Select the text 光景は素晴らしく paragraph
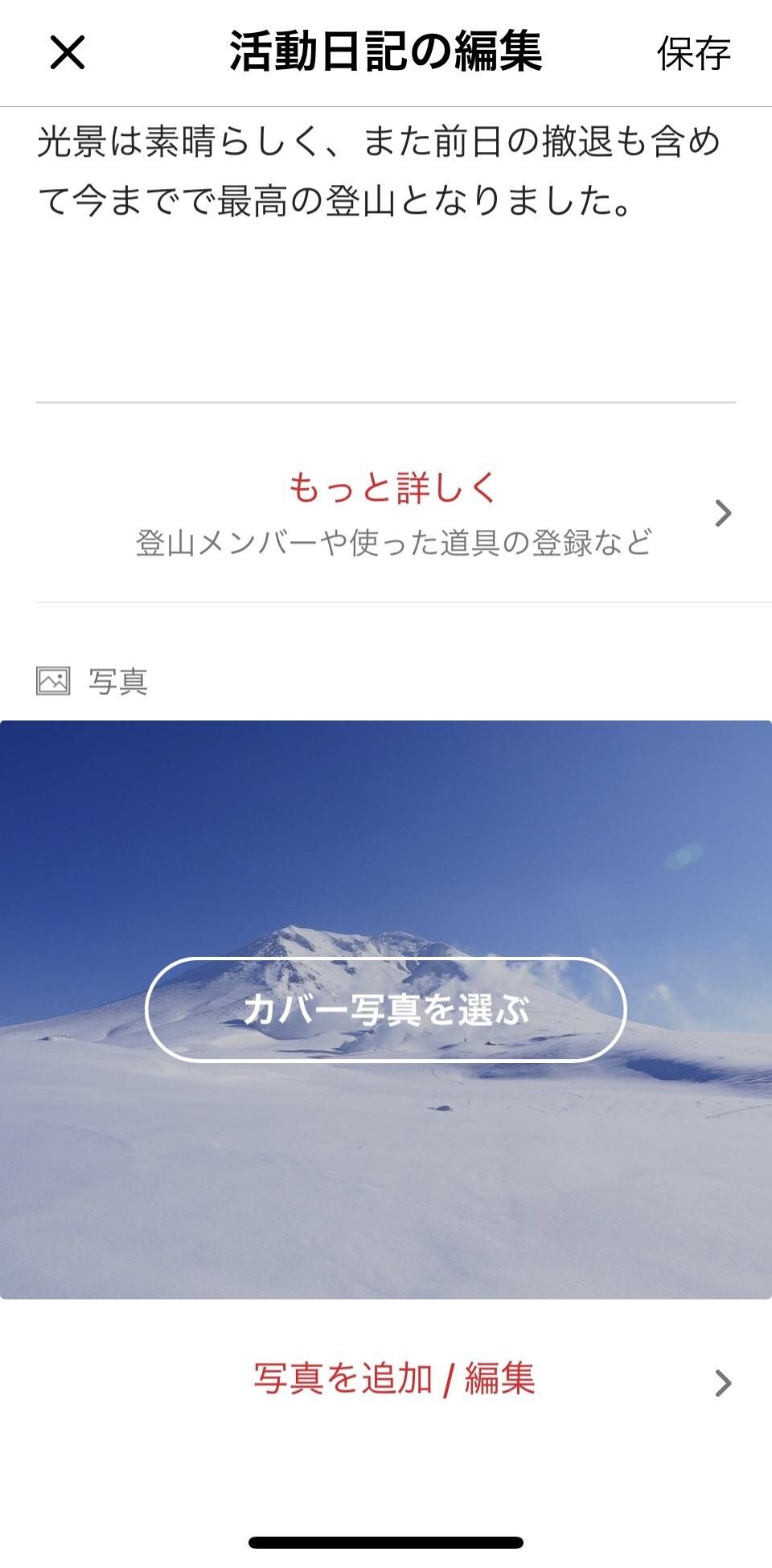 point(378,169)
